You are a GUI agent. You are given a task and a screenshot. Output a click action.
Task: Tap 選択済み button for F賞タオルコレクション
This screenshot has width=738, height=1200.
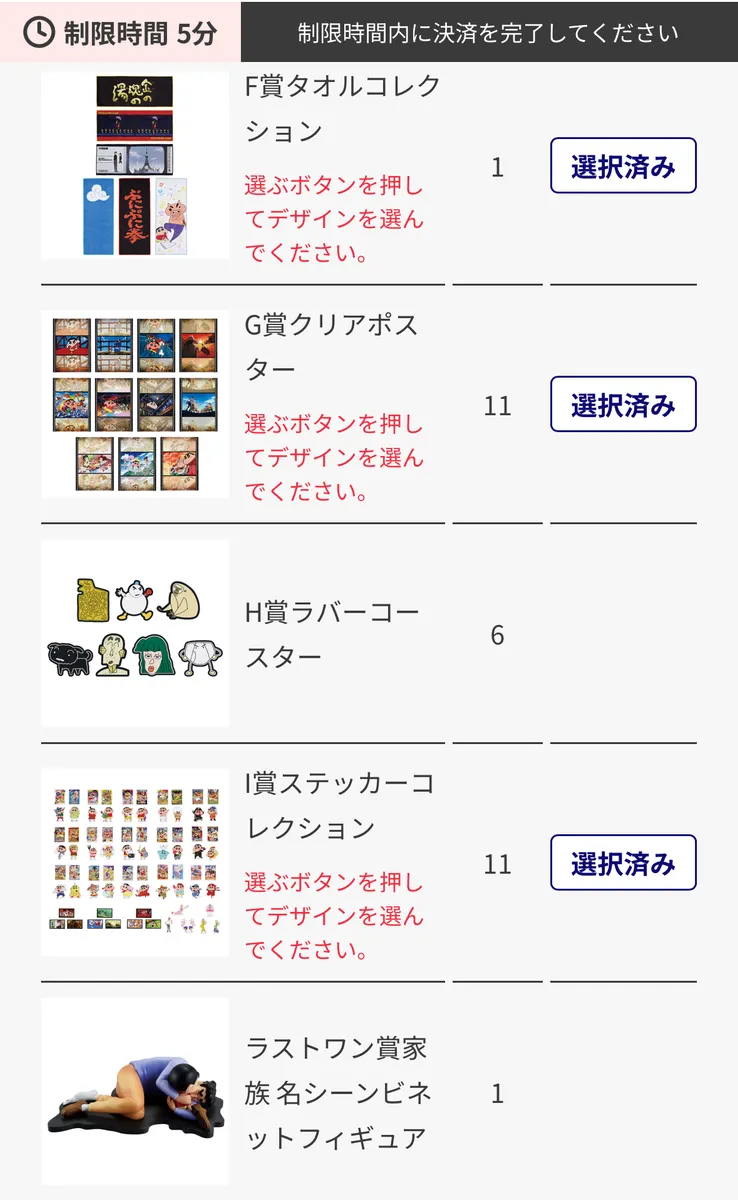[623, 166]
